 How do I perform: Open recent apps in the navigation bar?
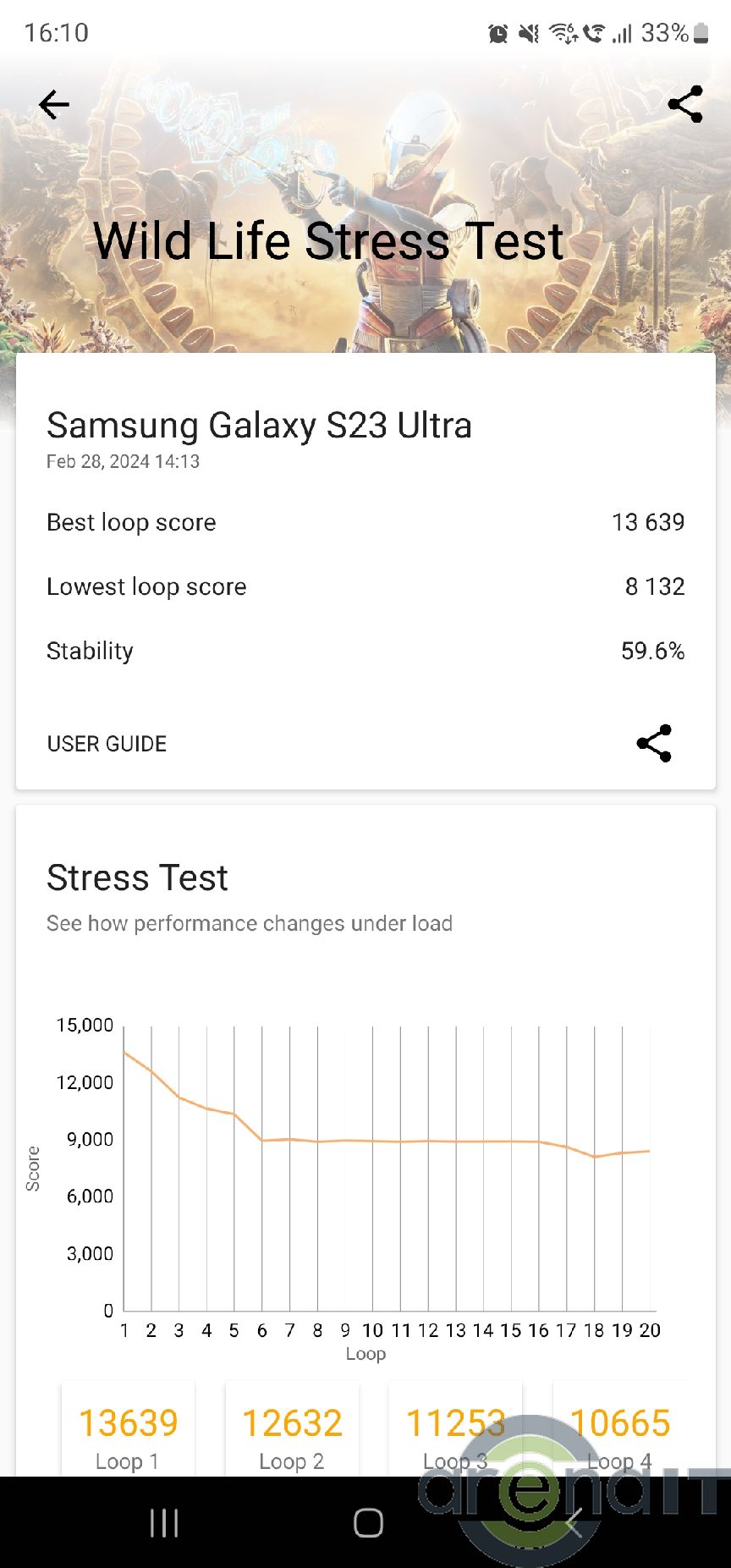coord(164,1523)
